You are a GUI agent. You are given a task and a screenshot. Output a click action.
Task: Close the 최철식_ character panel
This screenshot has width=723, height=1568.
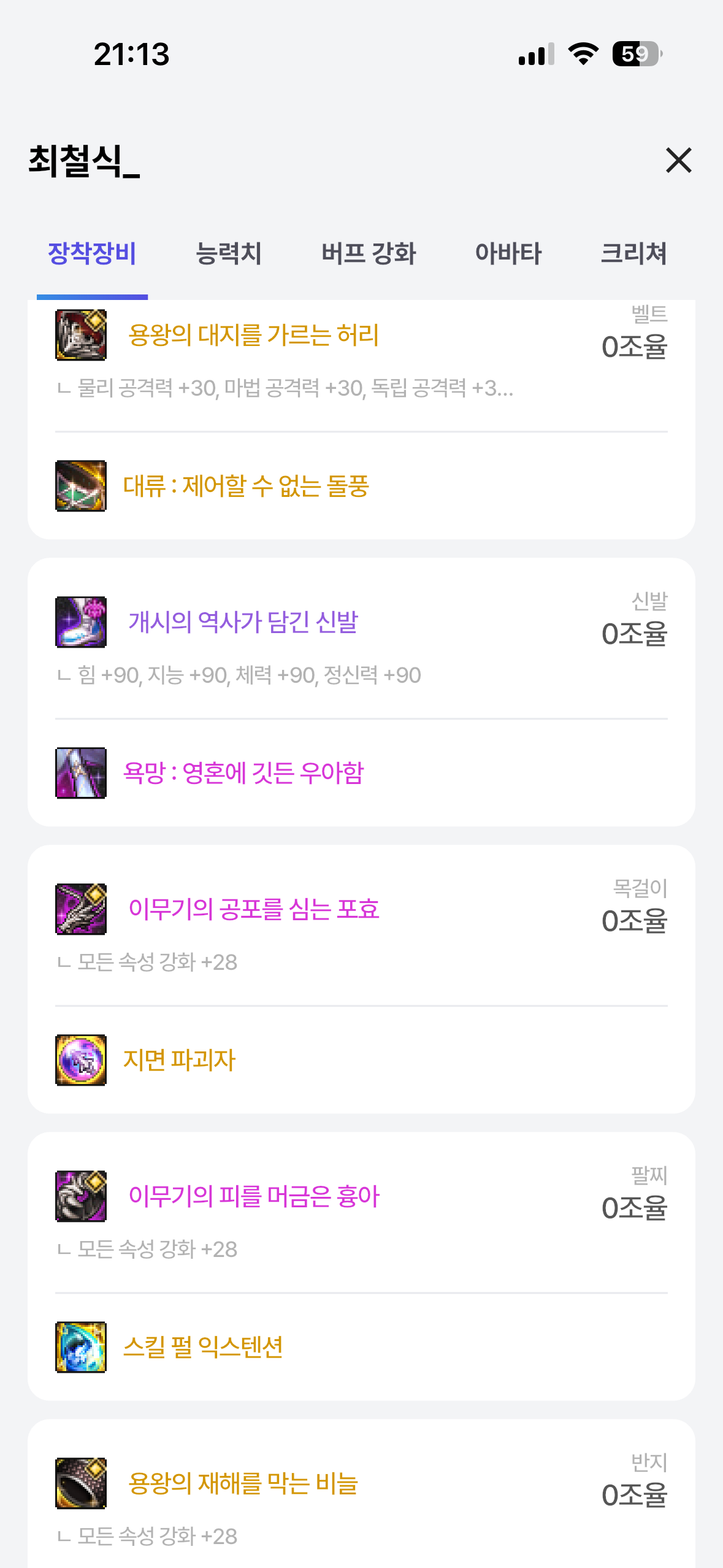(678, 161)
